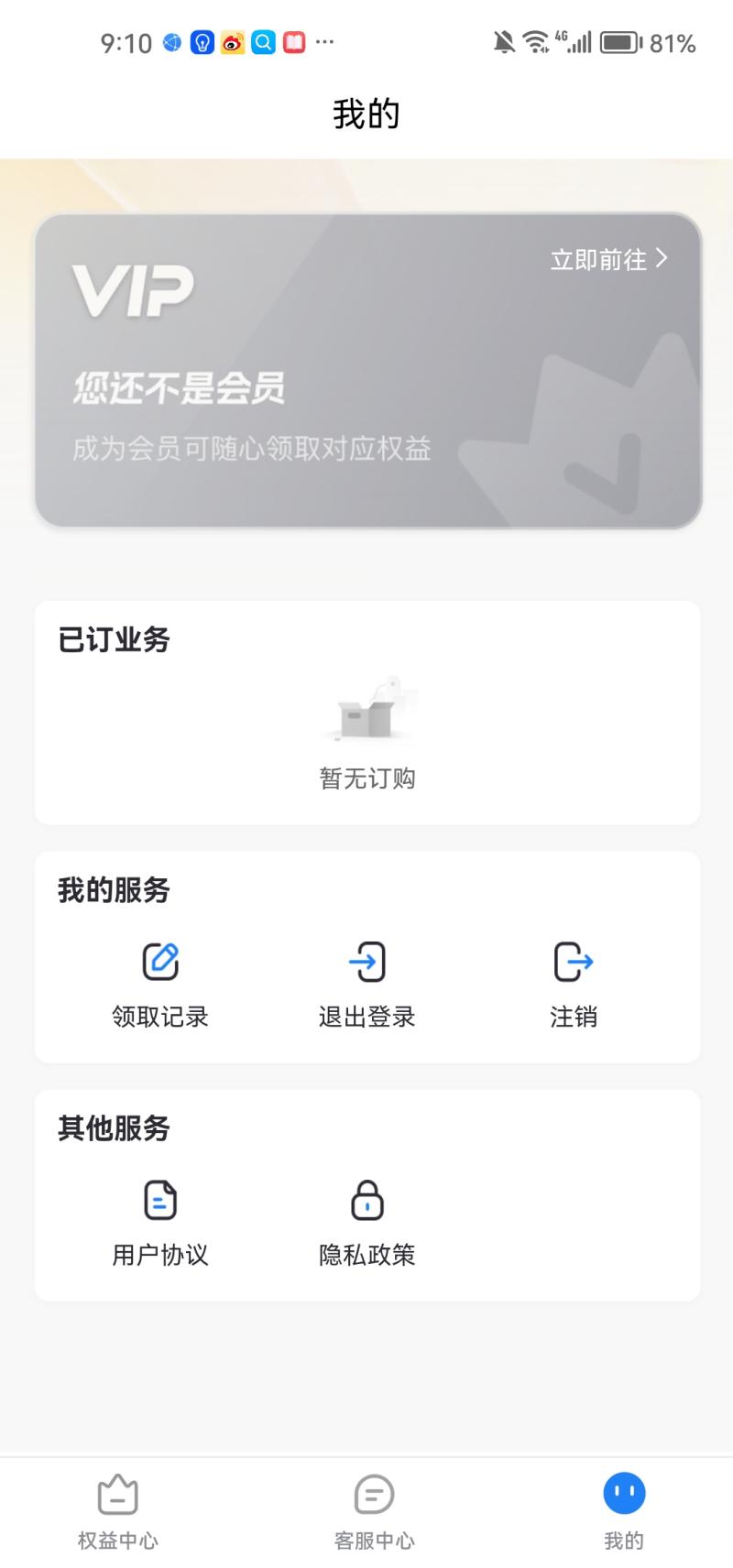Tap the 暂无订购 placeholder text
The image size is (733, 1568).
367,779
